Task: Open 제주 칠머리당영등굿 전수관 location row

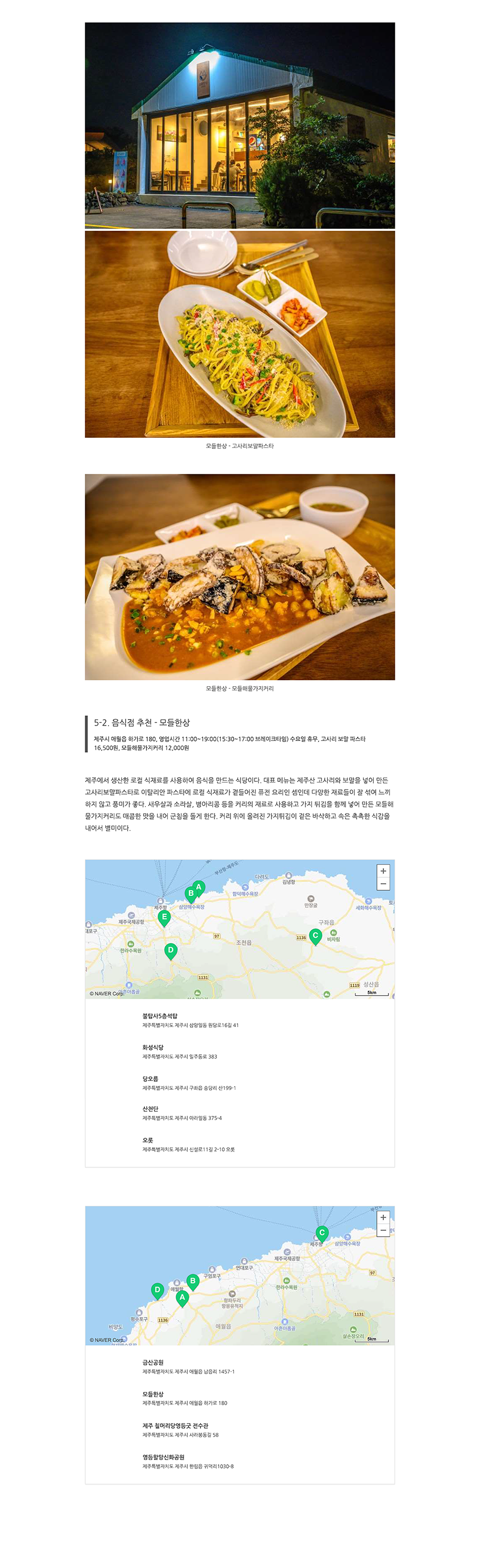Action: [x=180, y=1430]
